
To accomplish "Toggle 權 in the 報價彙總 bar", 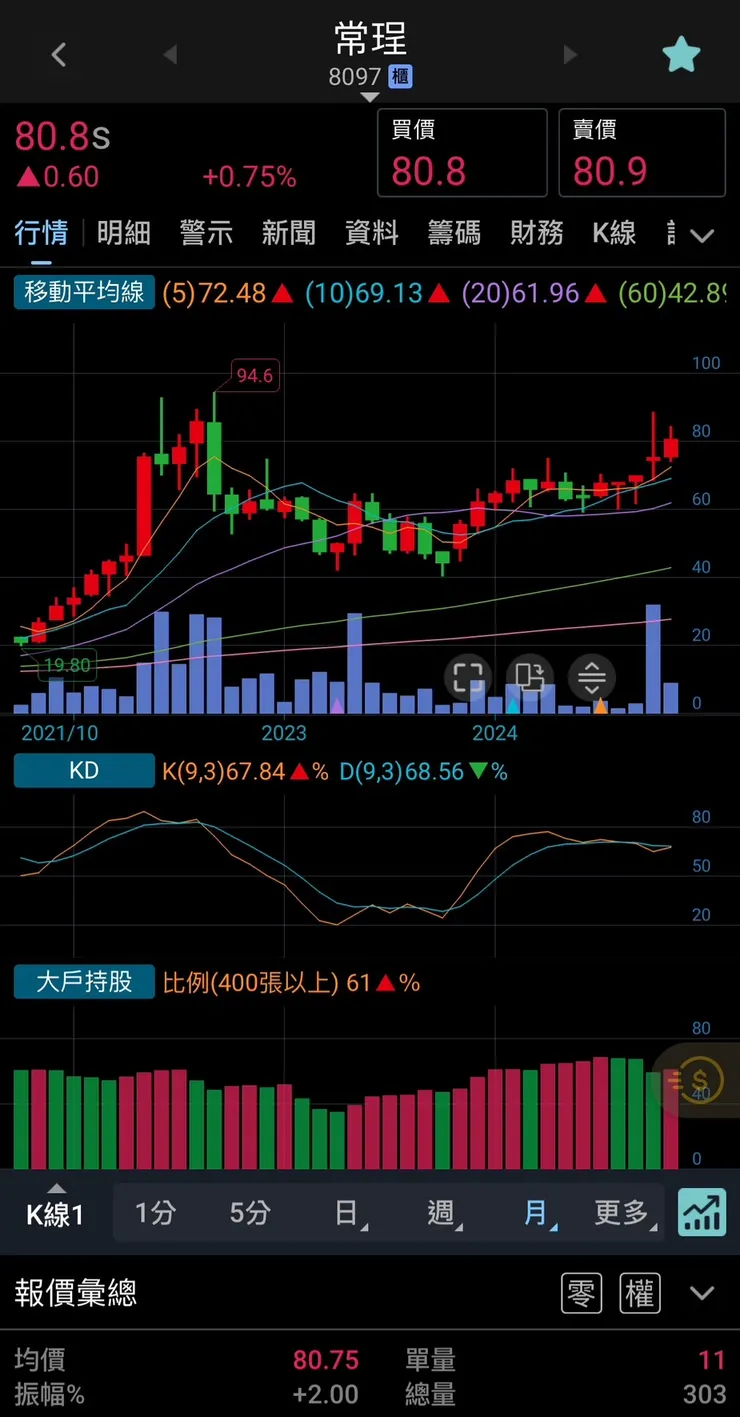I will pos(640,1293).
